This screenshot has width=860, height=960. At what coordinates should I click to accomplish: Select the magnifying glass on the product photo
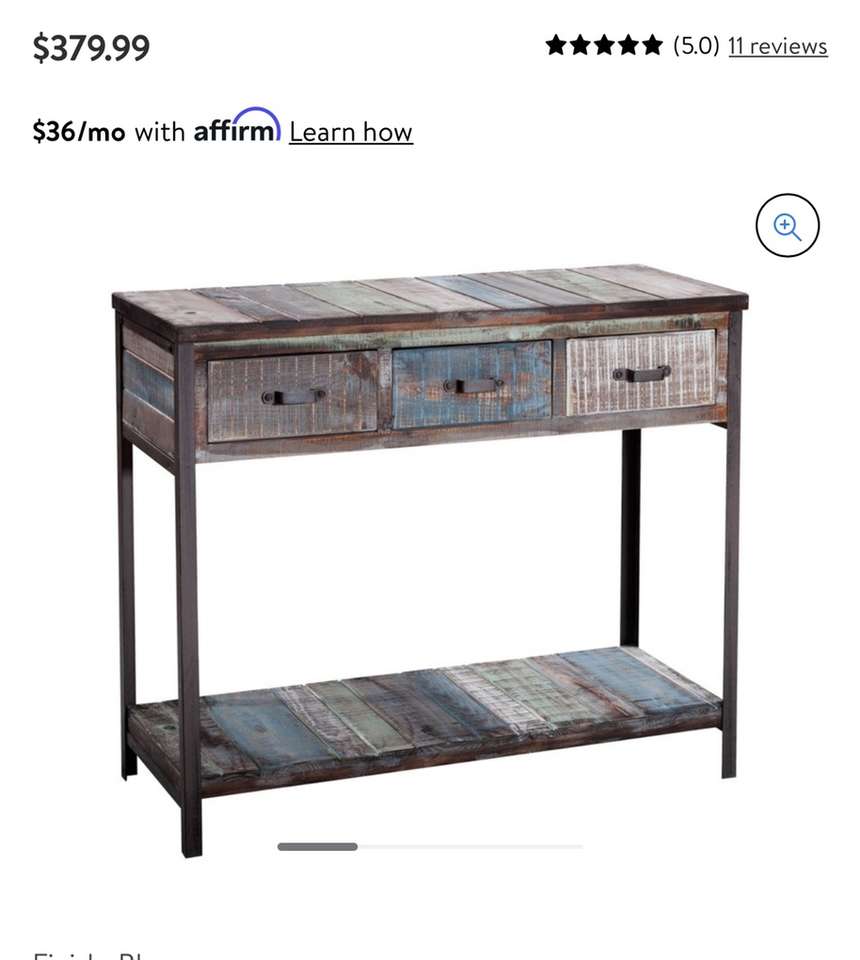(x=786, y=226)
